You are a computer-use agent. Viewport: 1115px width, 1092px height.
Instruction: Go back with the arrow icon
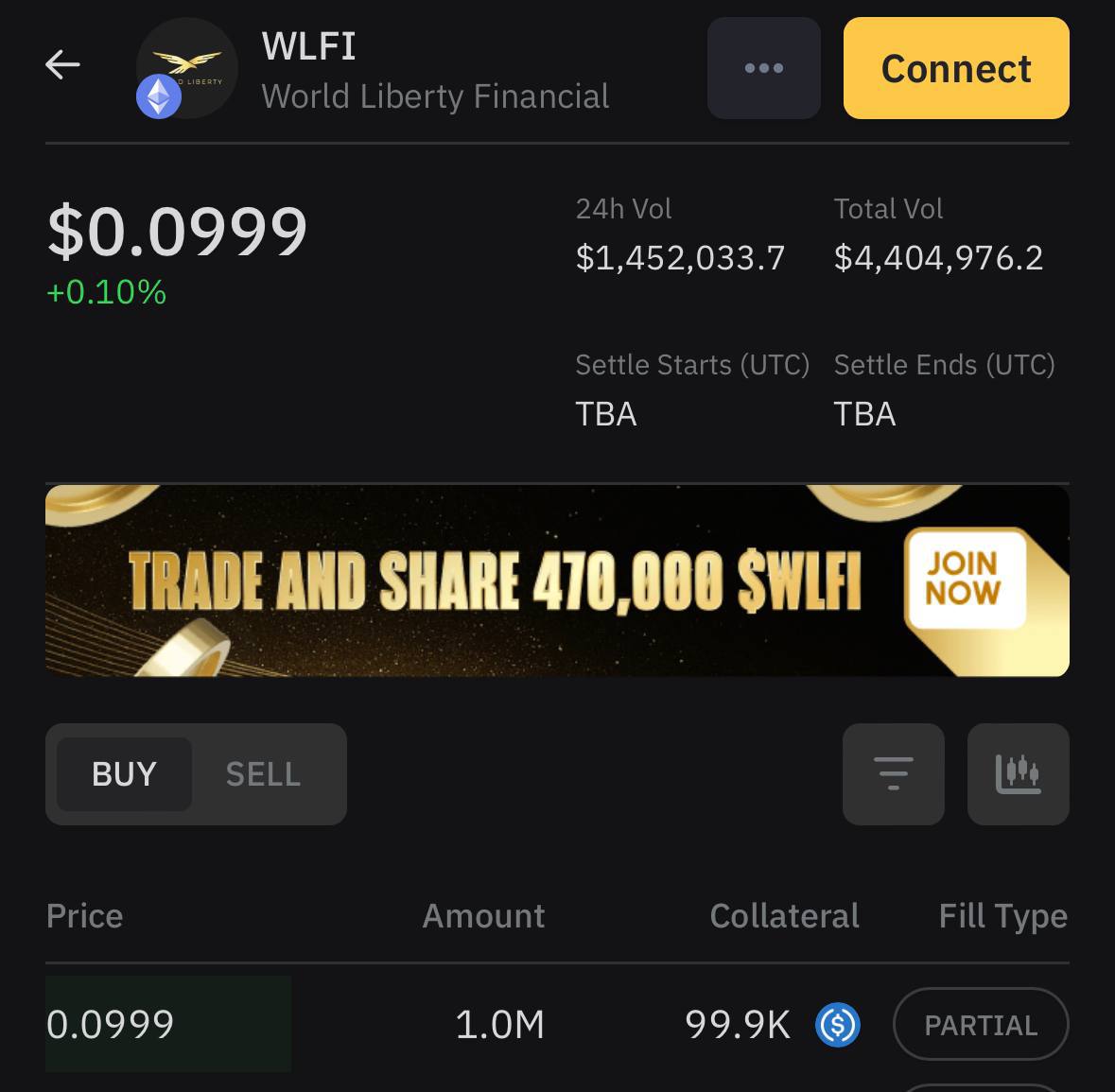pyautogui.click(x=62, y=65)
